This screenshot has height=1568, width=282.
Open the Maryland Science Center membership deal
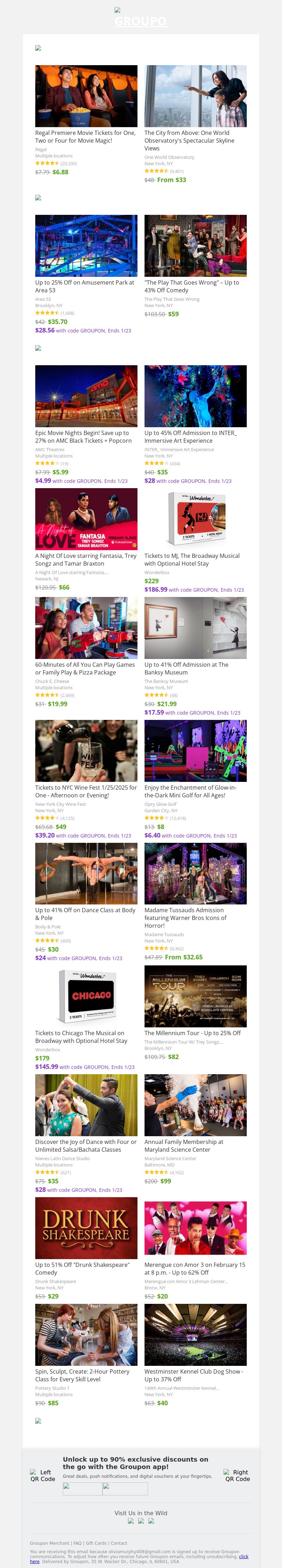[195, 1146]
